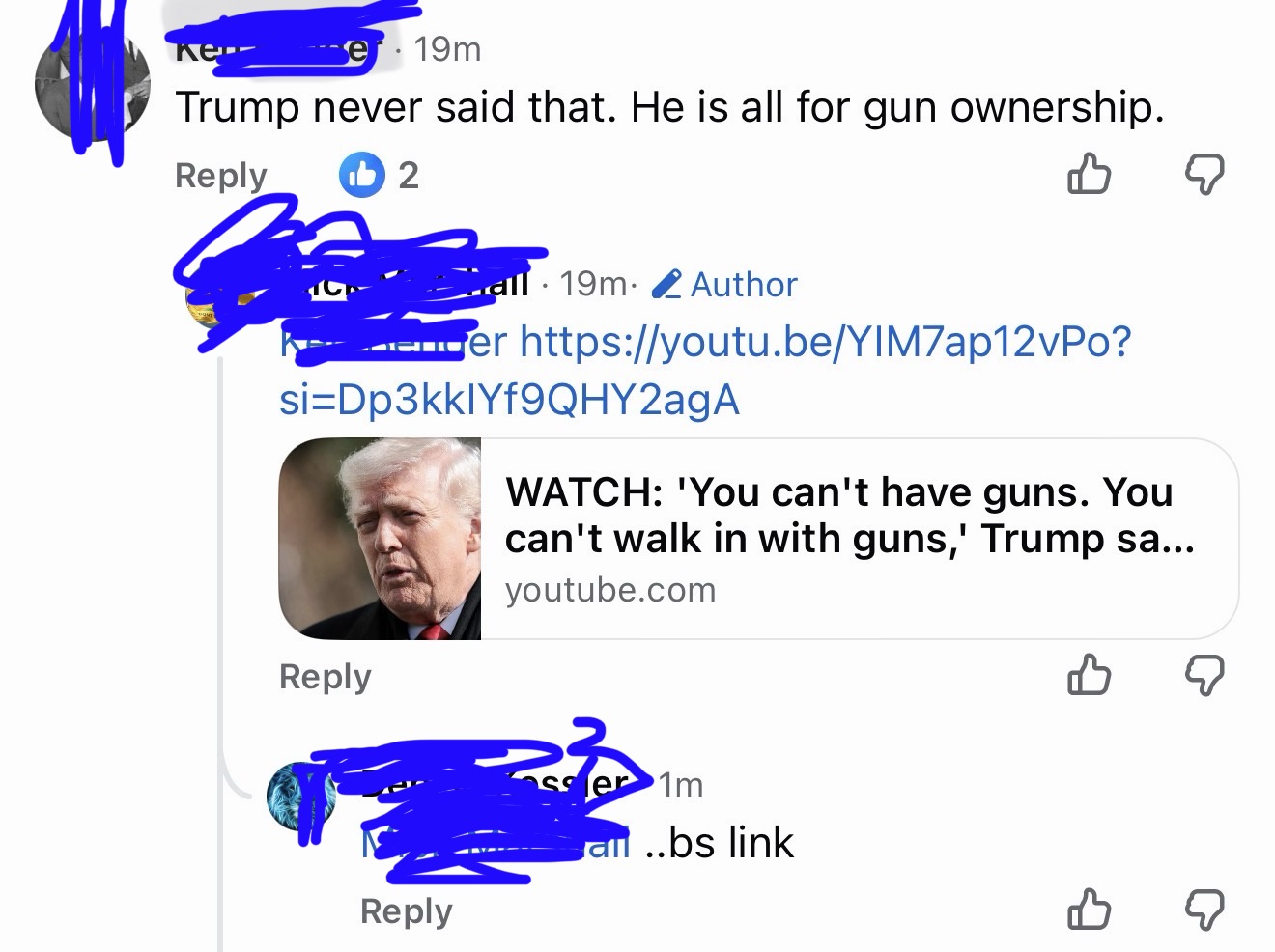Reply to the 'bs link' comment
This screenshot has width=1275, height=952.
click(x=406, y=911)
